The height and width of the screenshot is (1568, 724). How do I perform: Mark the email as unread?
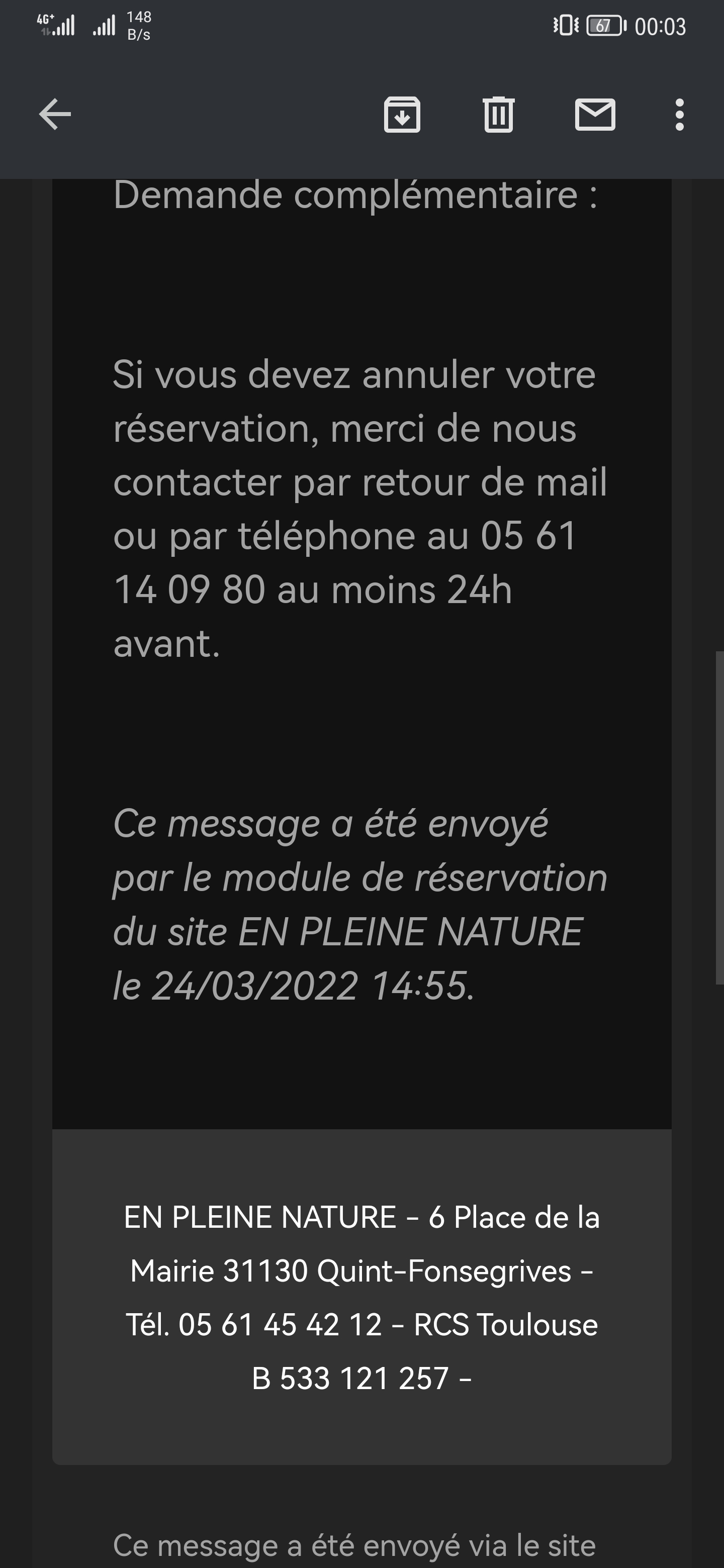coord(595,115)
